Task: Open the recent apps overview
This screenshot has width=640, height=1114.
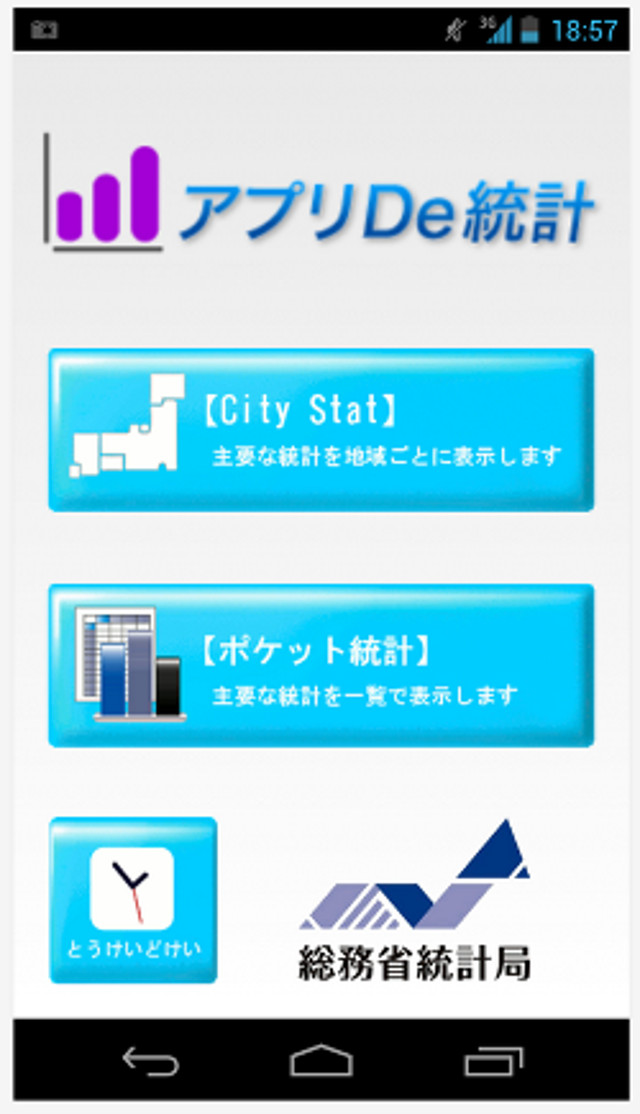Action: coord(494,1061)
